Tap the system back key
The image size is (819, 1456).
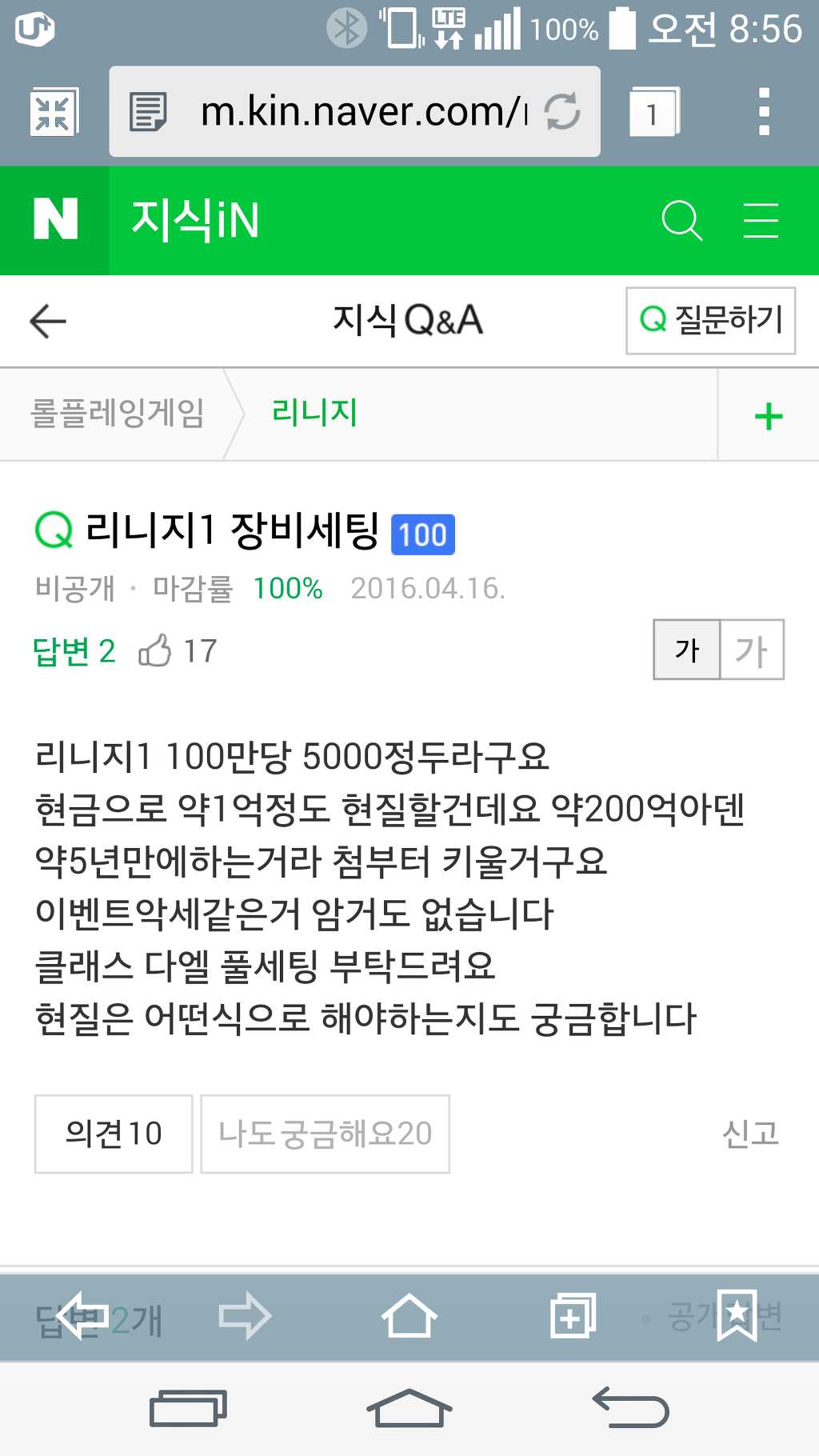tap(630, 1407)
